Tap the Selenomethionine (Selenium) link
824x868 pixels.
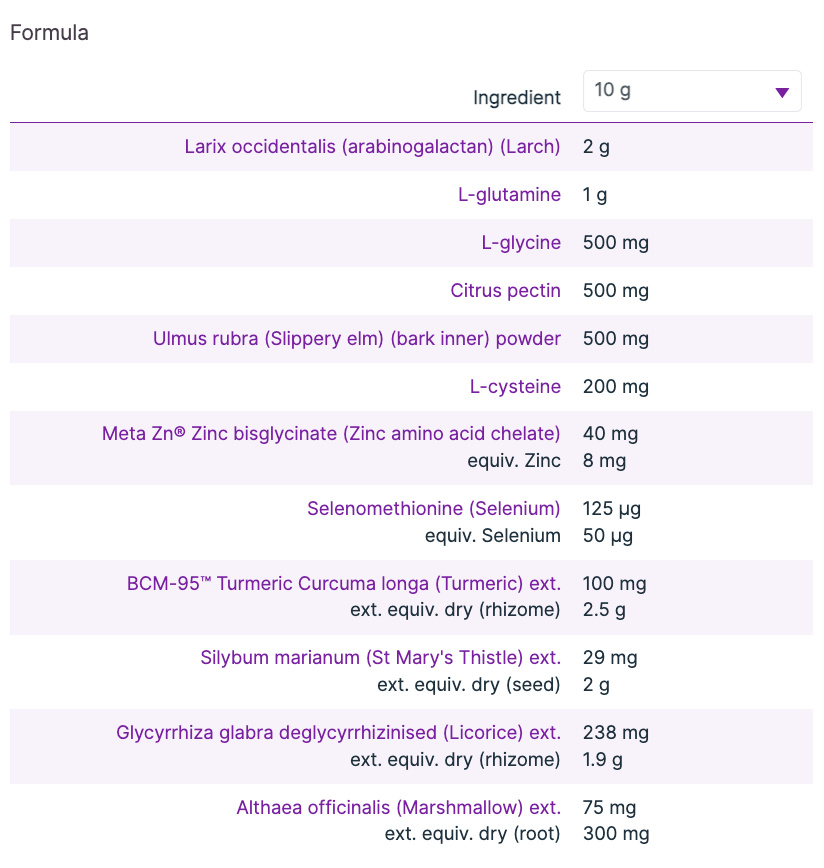(434, 509)
